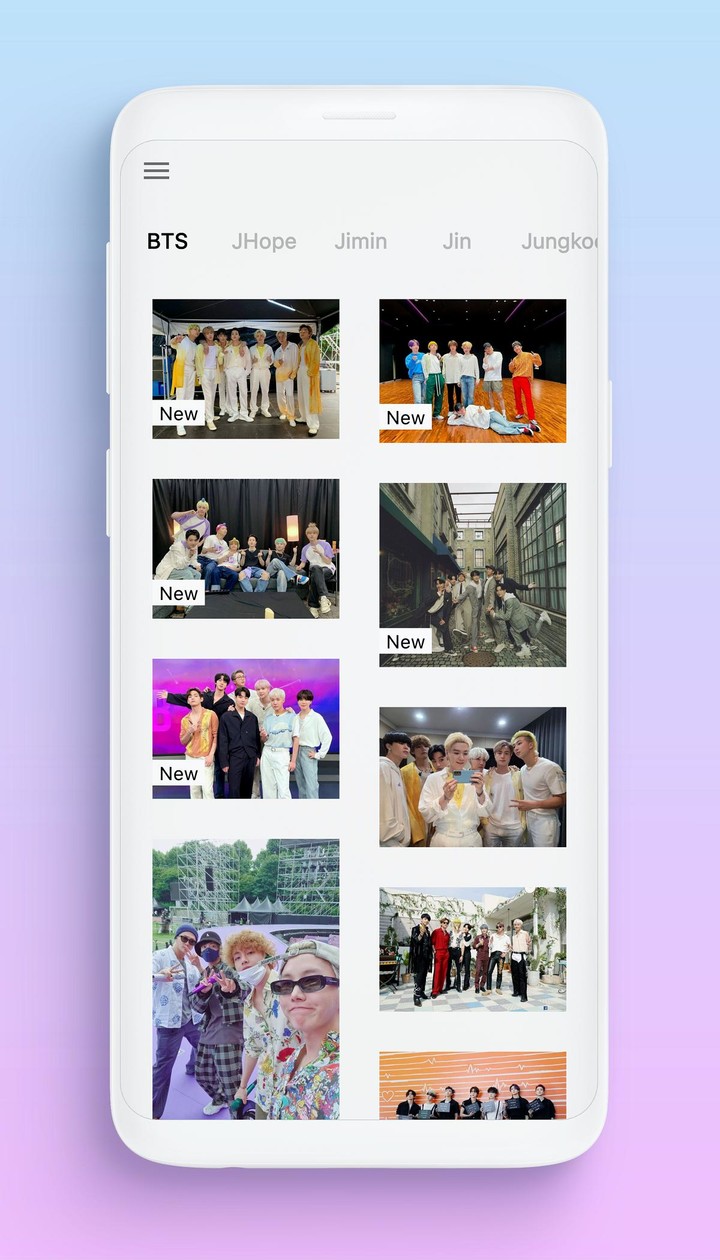Image resolution: width=720 pixels, height=1260 pixels.
Task: Tap the New label on the couch photo
Action: (x=179, y=593)
